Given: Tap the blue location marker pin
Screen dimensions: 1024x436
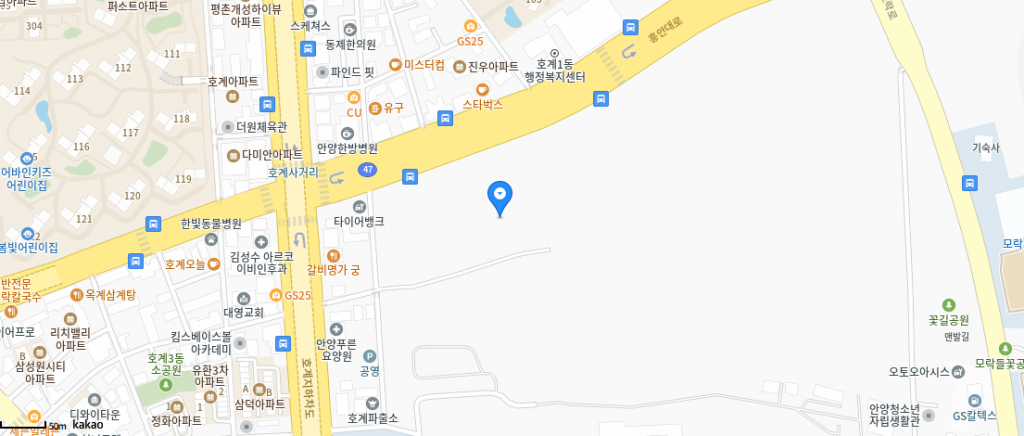Looking at the screenshot, I should (x=500, y=196).
